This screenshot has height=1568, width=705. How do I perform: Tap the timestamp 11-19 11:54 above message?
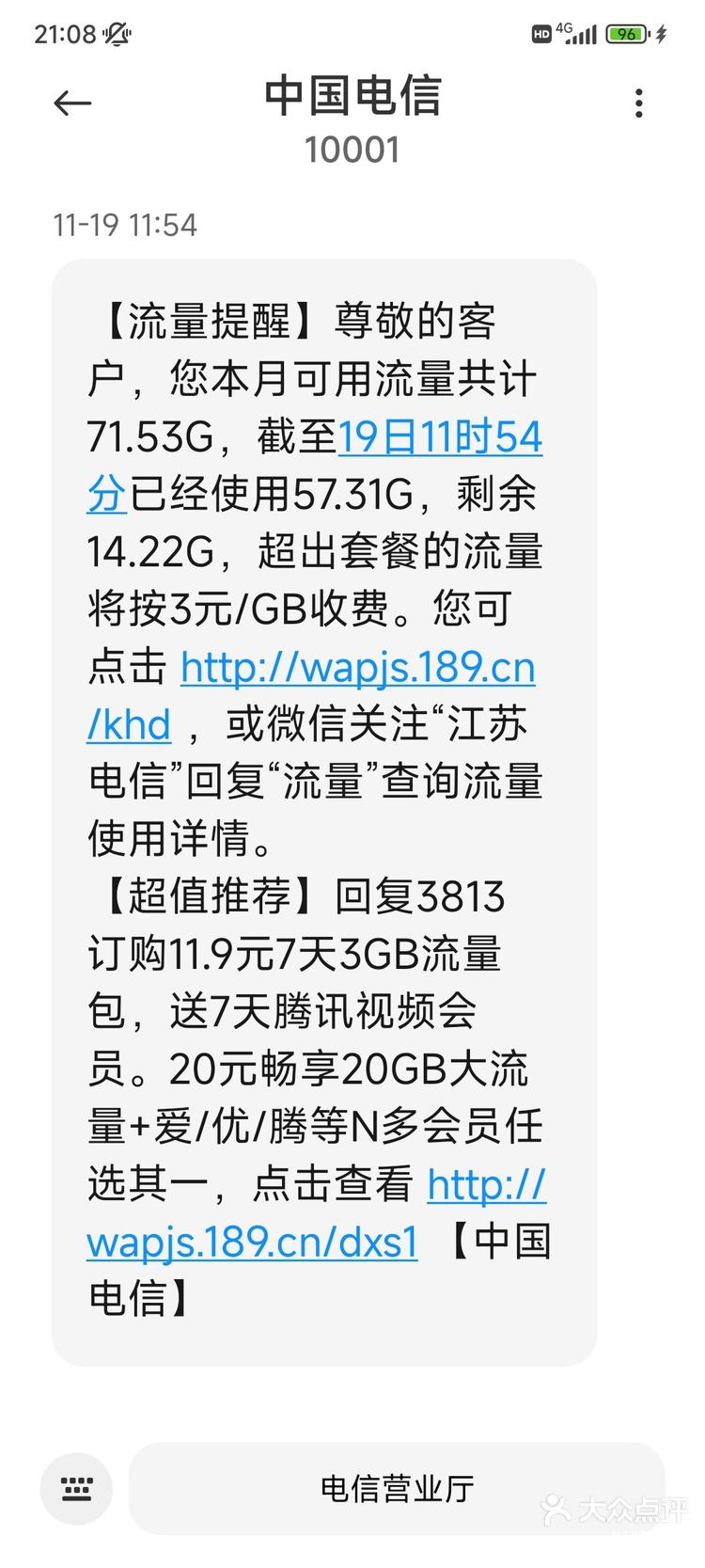coord(125,225)
